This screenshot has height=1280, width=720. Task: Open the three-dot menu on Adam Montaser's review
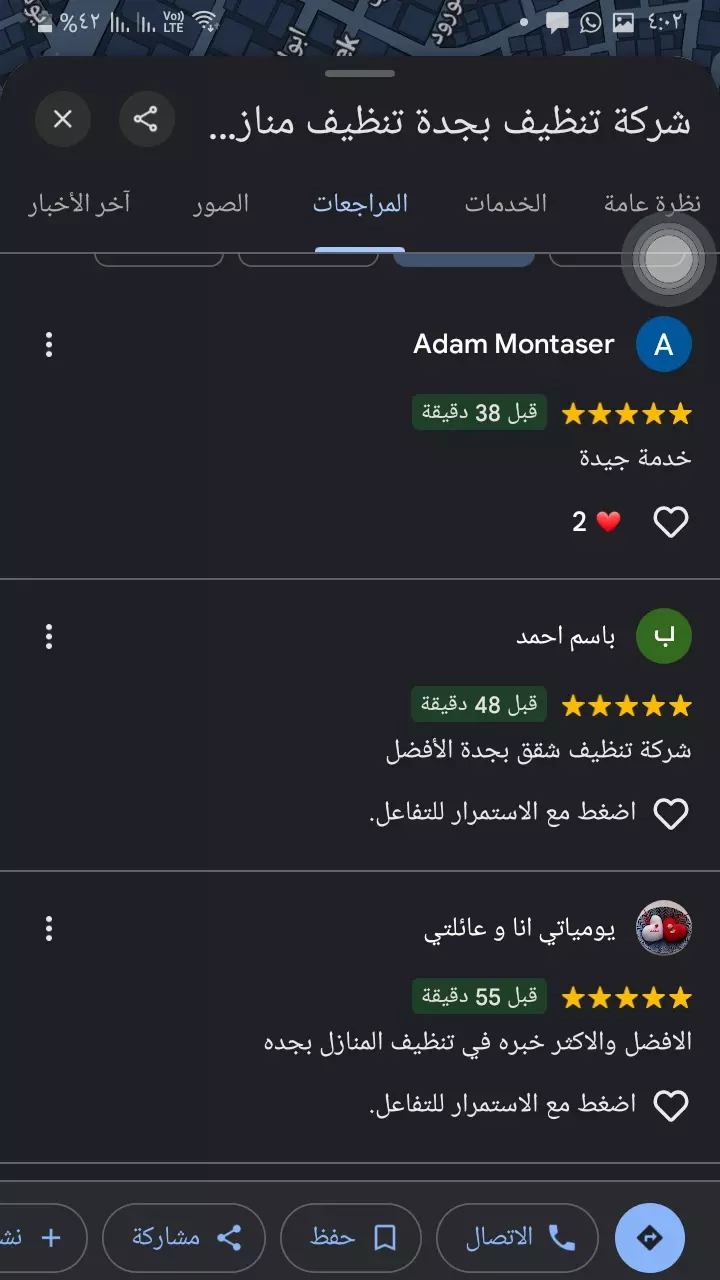[x=49, y=344]
